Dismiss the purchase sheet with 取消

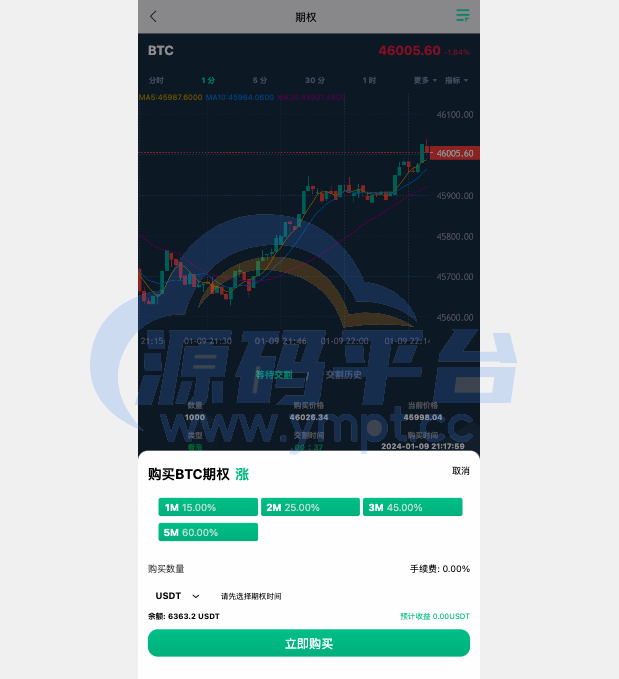point(460,471)
